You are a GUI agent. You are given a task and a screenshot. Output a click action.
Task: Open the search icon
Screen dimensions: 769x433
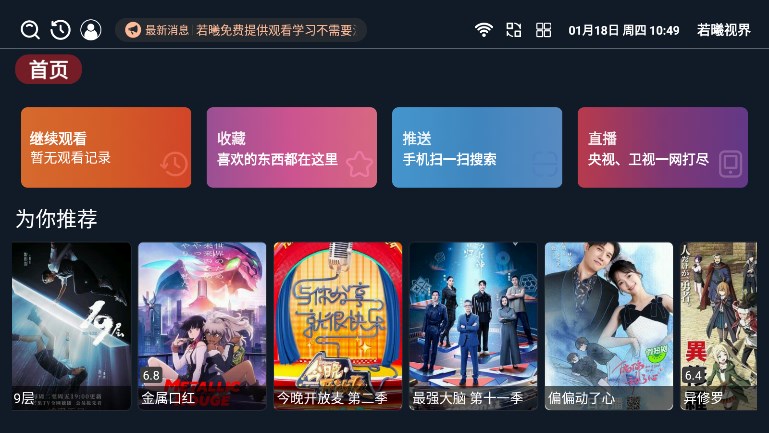coord(30,30)
